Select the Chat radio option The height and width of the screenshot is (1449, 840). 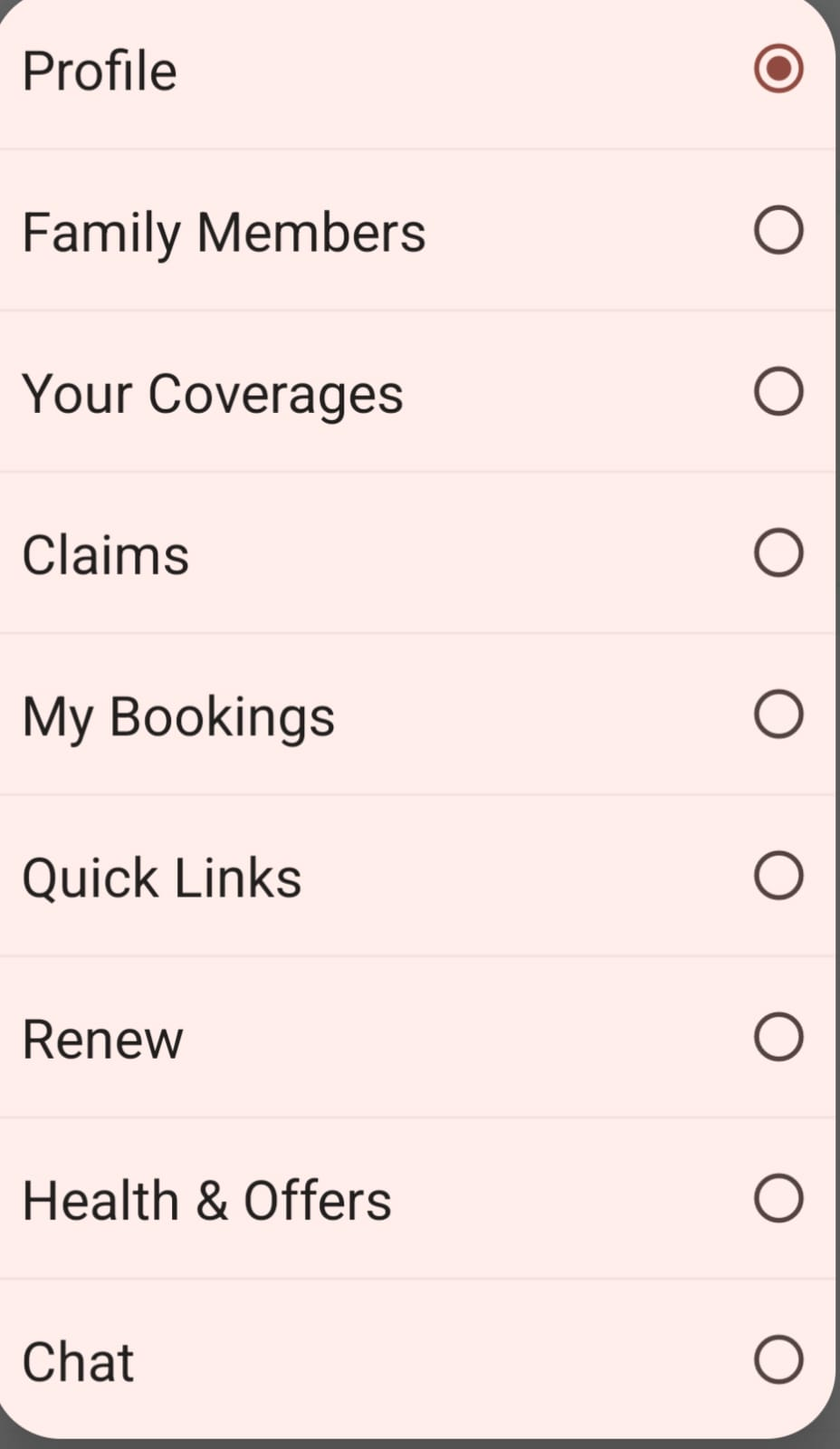778,1359
